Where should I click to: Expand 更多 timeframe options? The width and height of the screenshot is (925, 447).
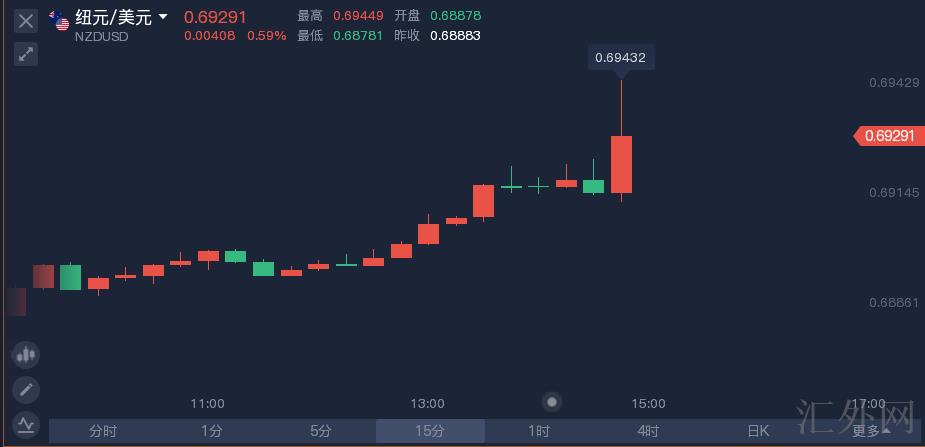870,431
